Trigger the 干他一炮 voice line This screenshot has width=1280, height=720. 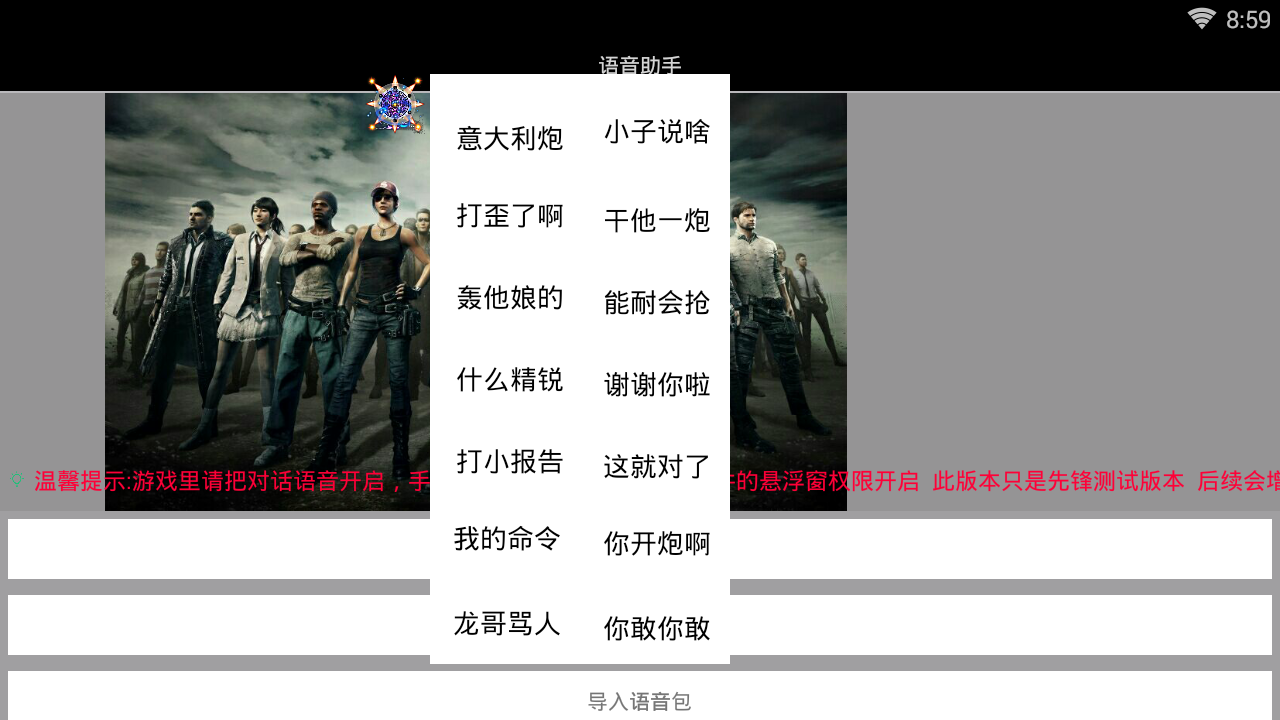click(x=657, y=221)
